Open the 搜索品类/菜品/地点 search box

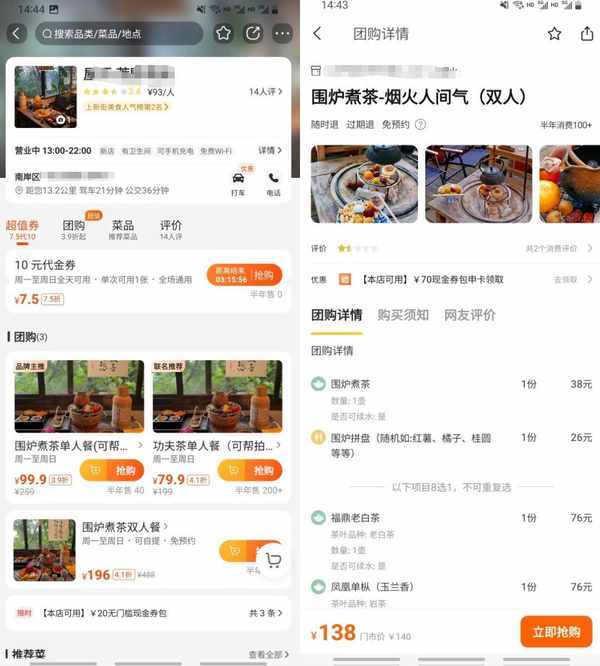pos(120,33)
